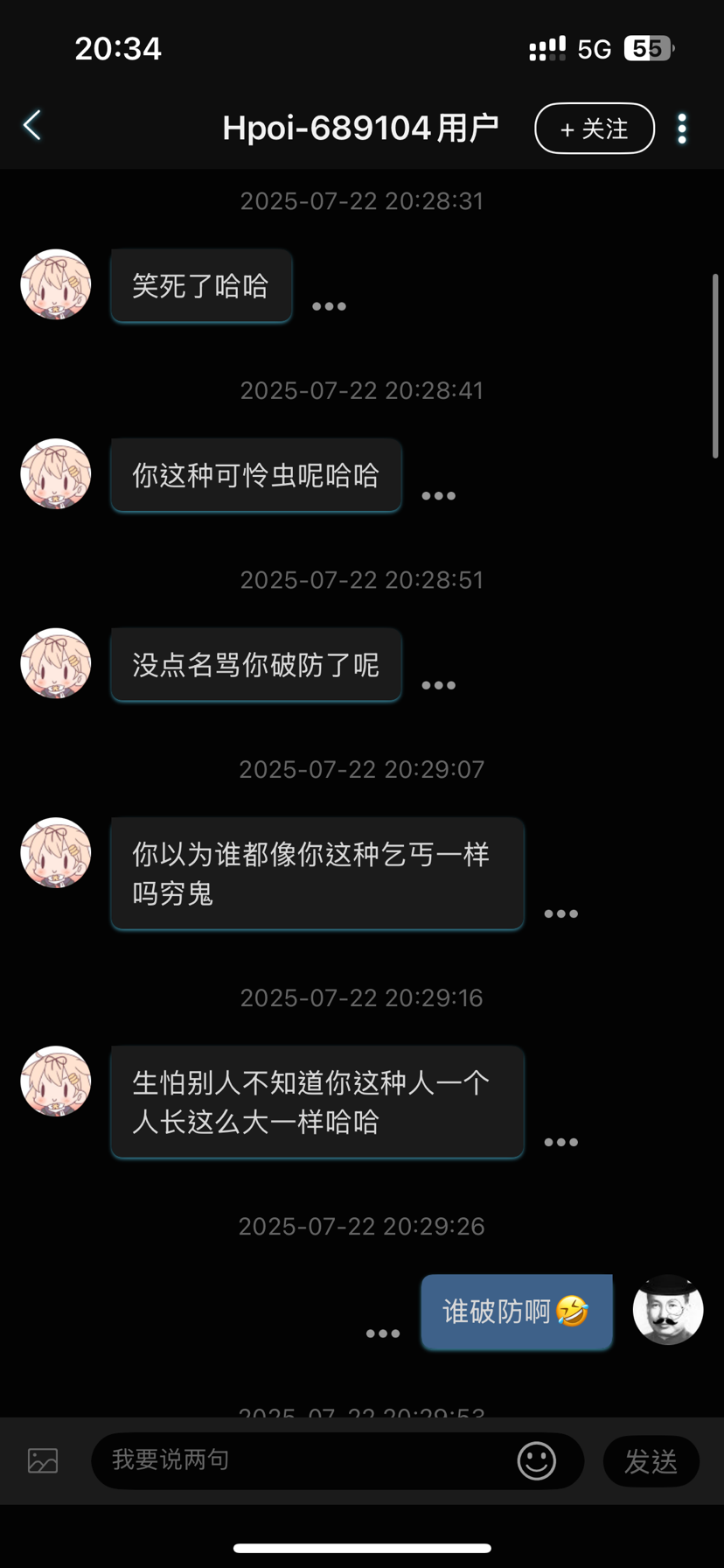The width and height of the screenshot is (724, 1568).
Task: Open the emoji picker
Action: (536, 1460)
